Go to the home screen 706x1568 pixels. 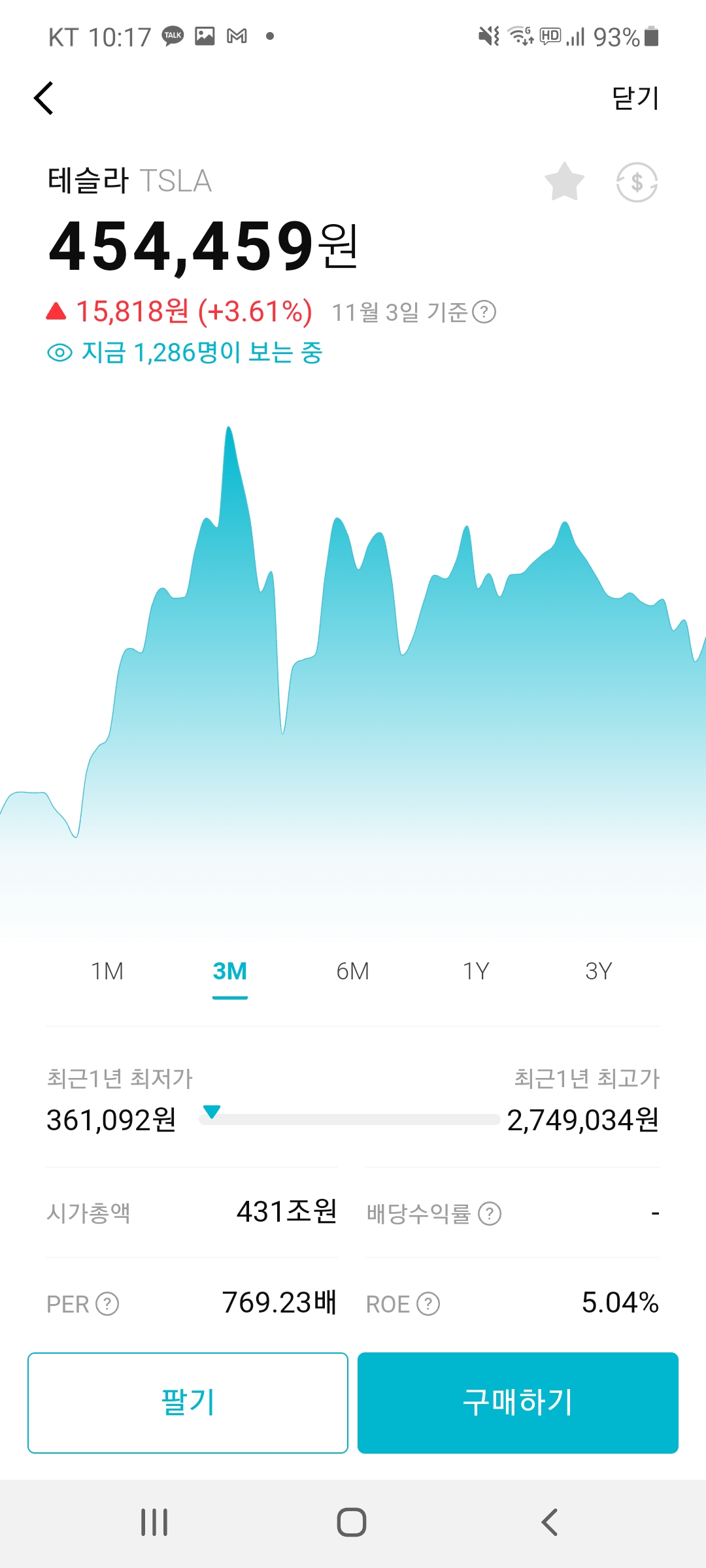point(352,1522)
